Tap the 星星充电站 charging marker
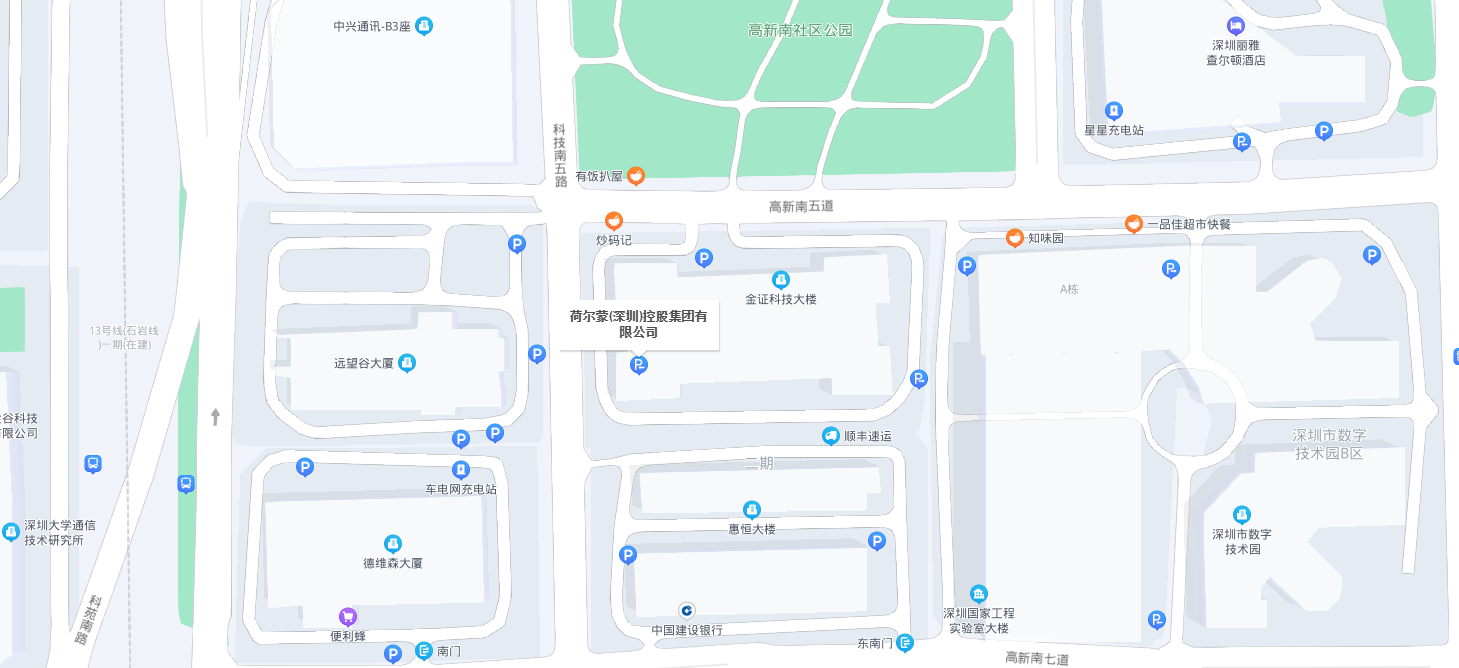Screen dimensions: 1459x668 pos(1113,110)
